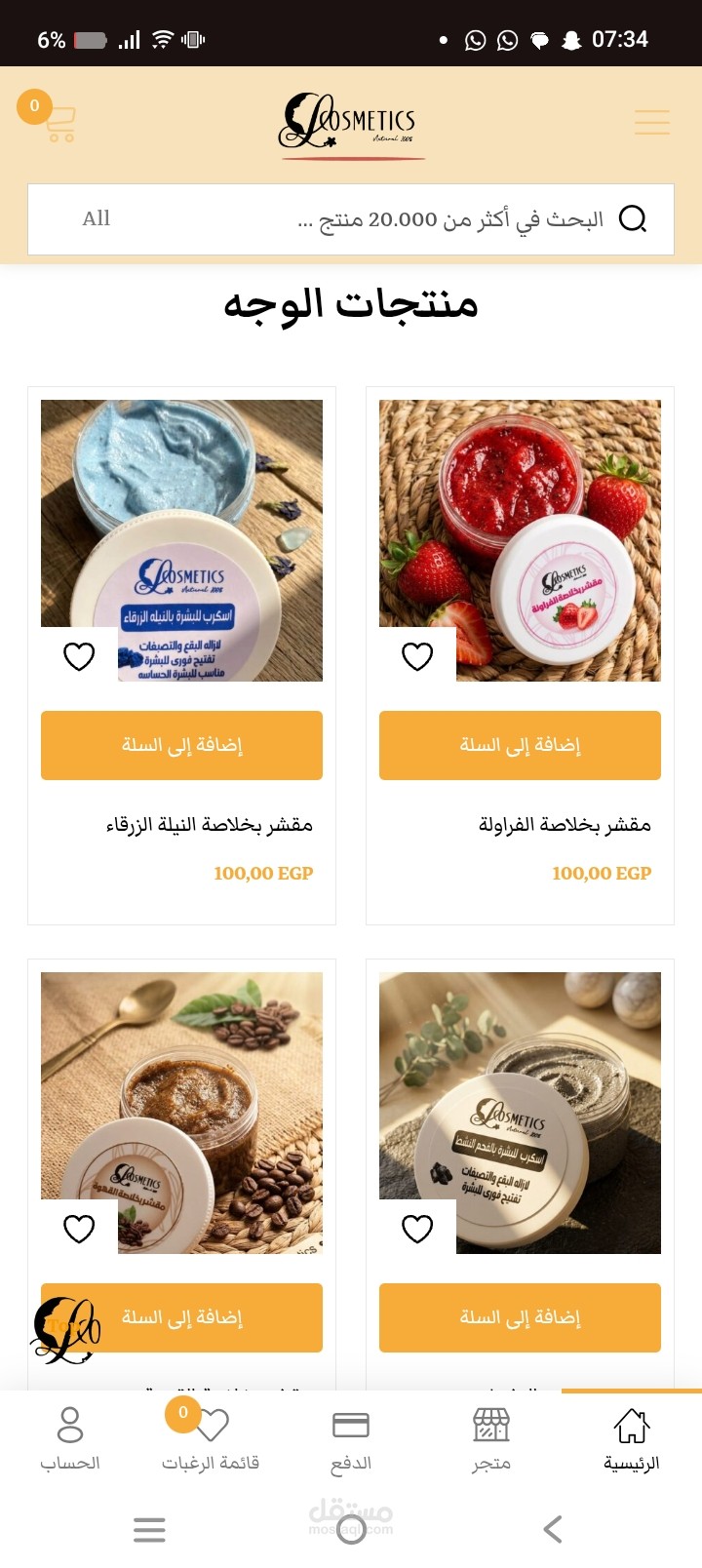Open the قائمة الرغبات wishlist tab
Viewport: 702px width, 1568px height.
pyautogui.click(x=211, y=1438)
